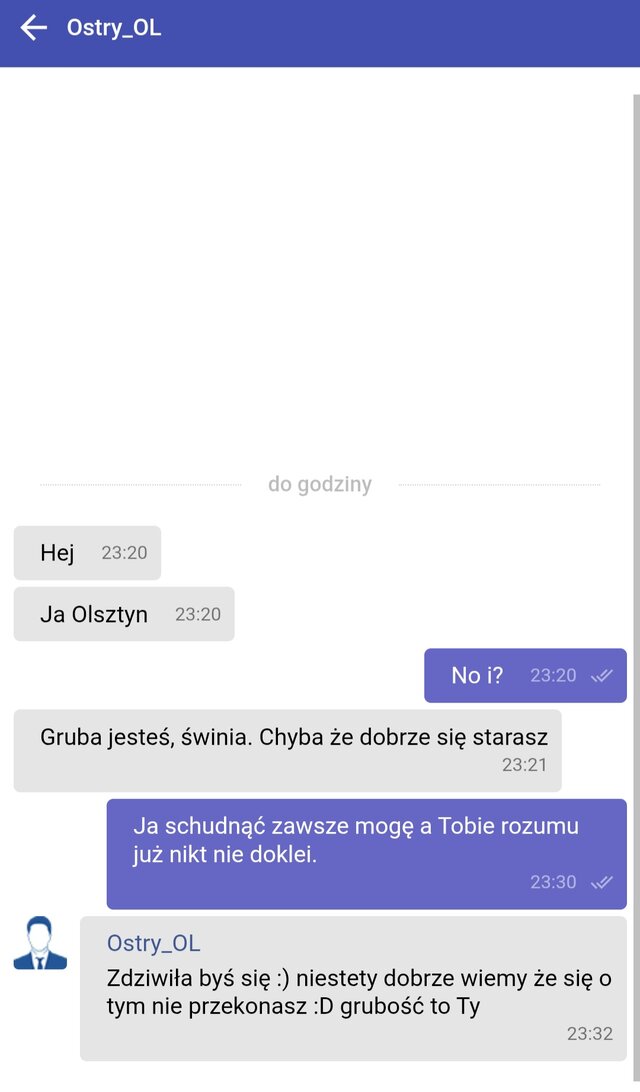Tap the Ostry_OL username in the last message
Screen dimensions: 640x1092
[x=153, y=943]
